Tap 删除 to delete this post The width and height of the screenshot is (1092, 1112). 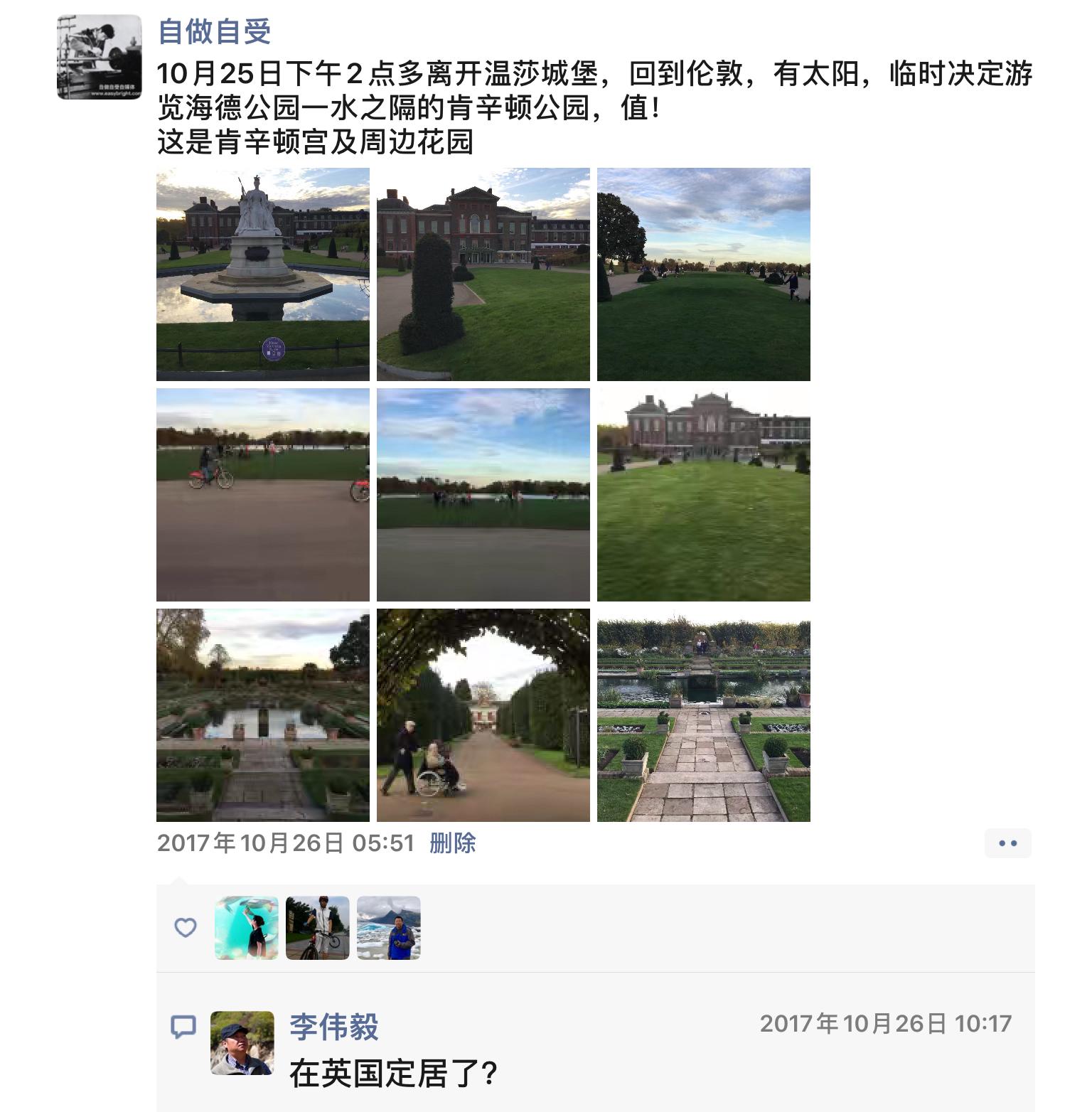click(x=453, y=843)
